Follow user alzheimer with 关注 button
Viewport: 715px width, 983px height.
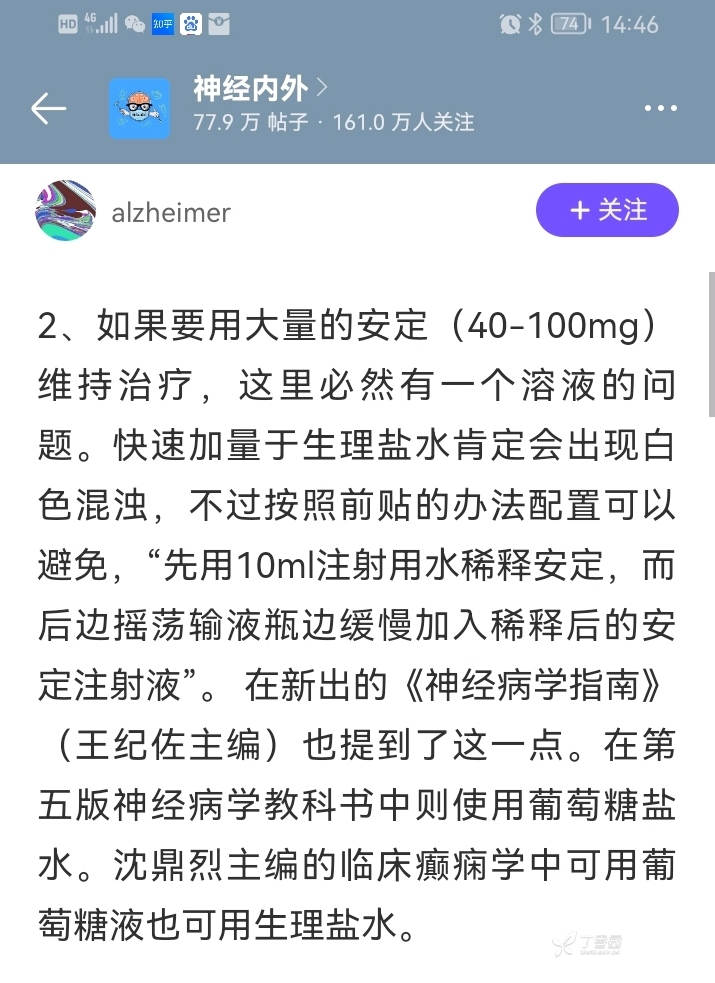(x=607, y=210)
